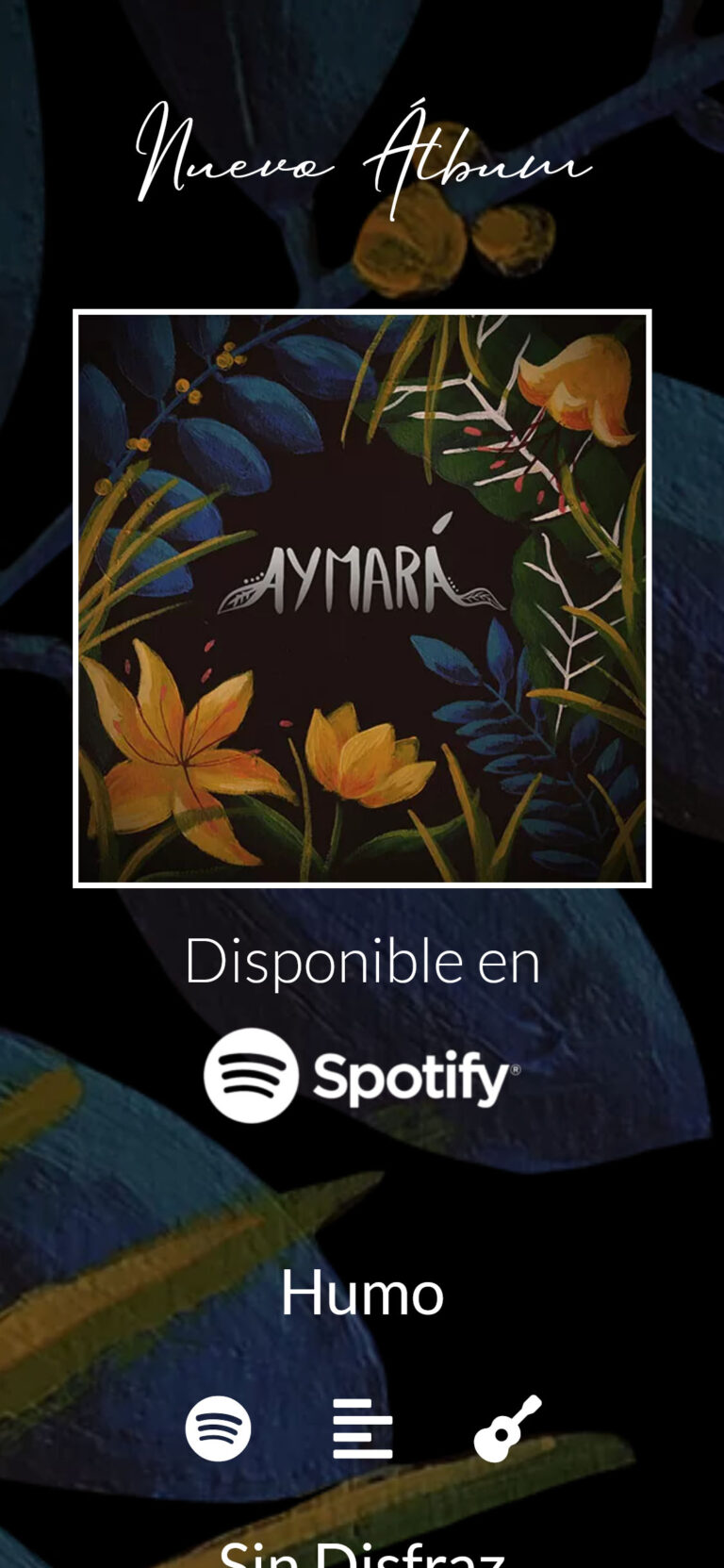View lyrics of Humo via lines icon
The height and width of the screenshot is (1568, 724).
[x=362, y=1428]
